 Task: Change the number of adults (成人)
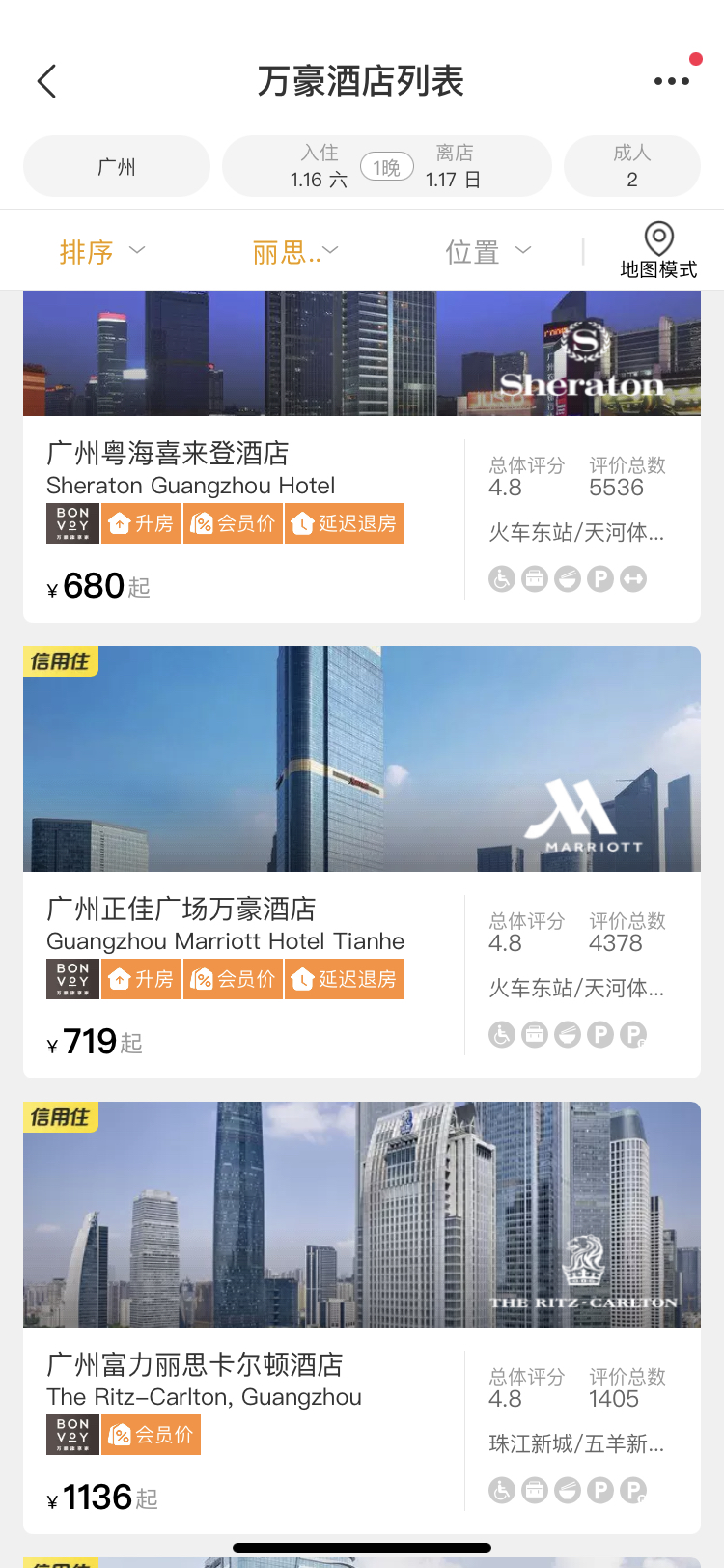[631, 166]
